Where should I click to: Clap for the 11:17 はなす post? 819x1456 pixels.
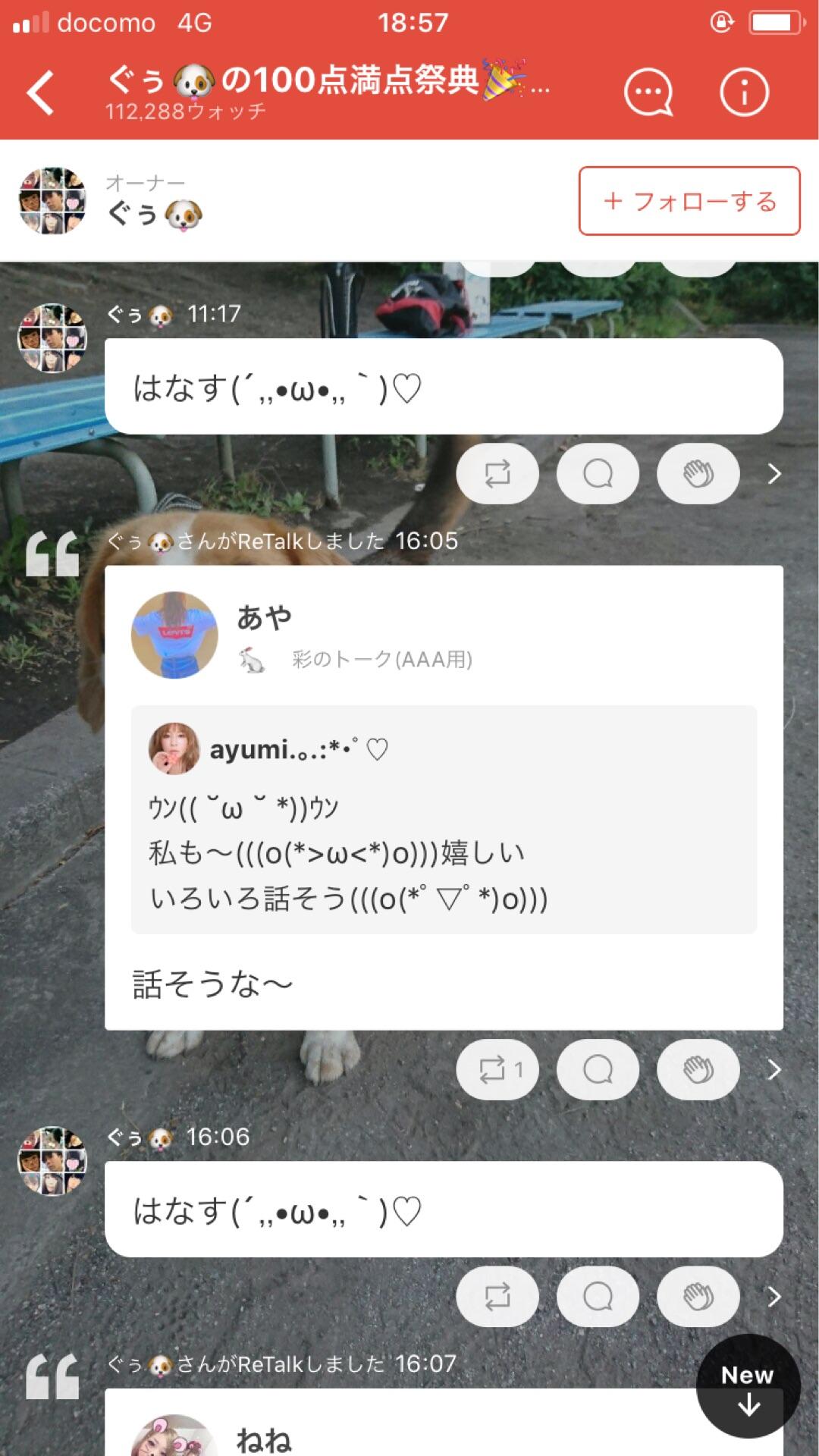698,472
